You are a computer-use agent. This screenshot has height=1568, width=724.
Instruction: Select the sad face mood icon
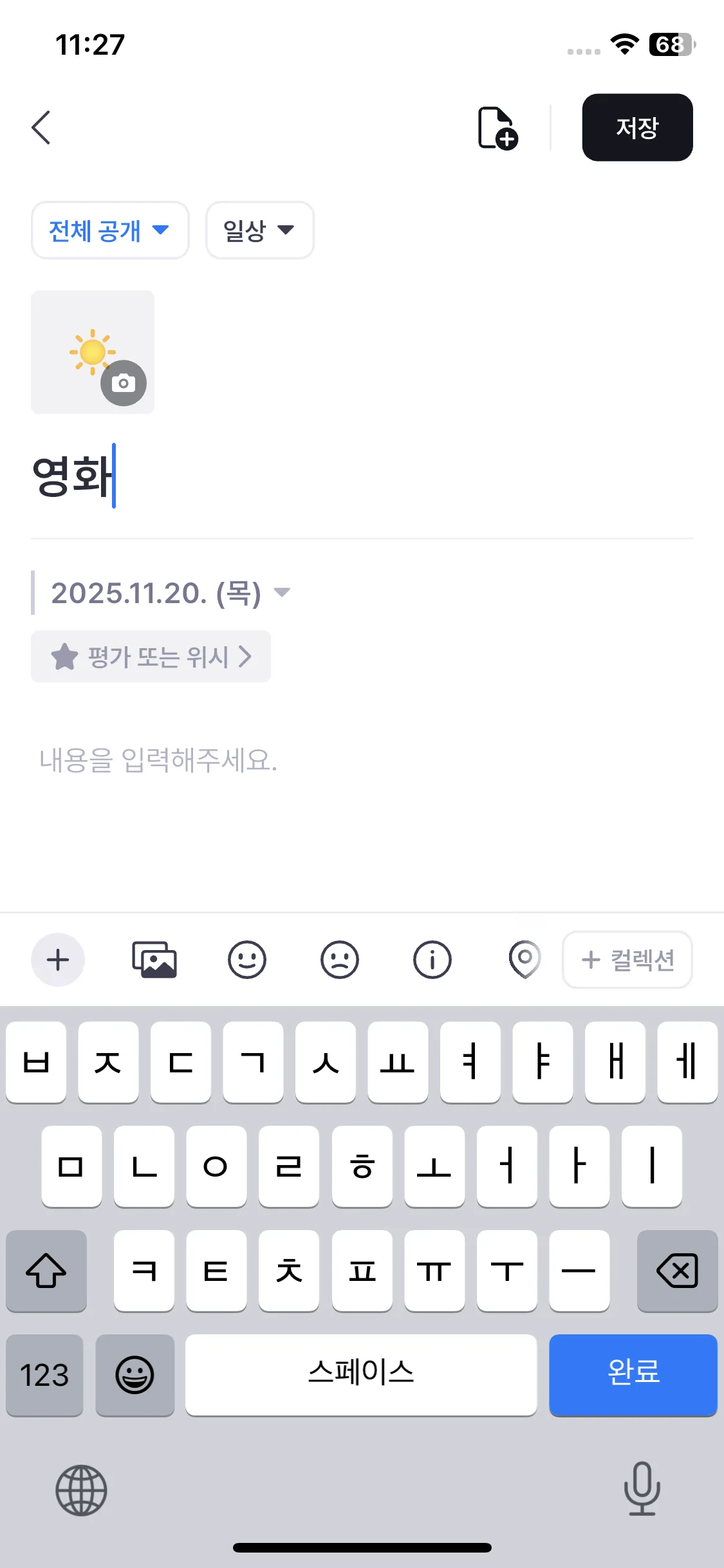coord(340,959)
